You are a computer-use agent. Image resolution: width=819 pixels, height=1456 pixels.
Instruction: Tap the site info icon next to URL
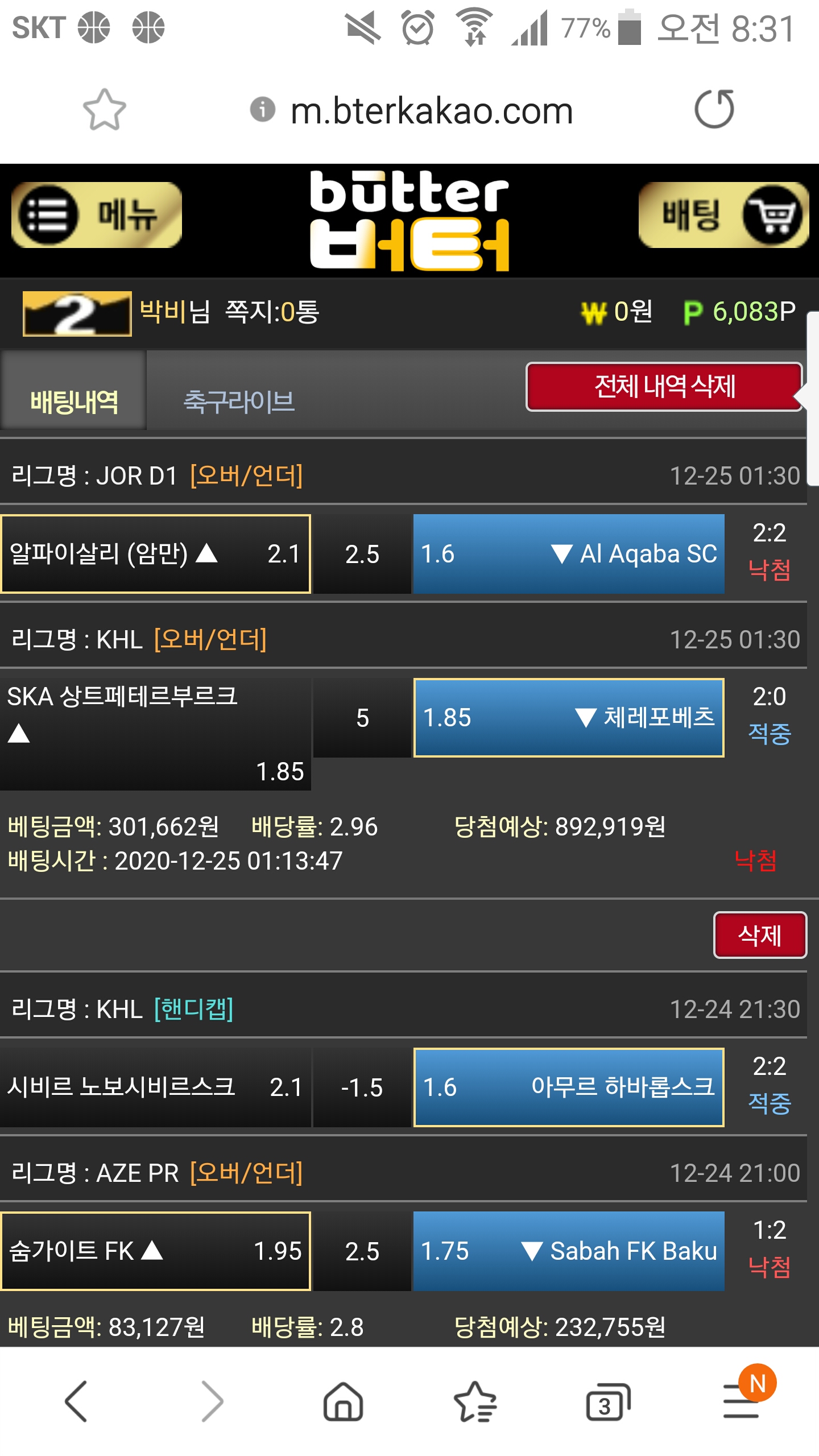[262, 109]
